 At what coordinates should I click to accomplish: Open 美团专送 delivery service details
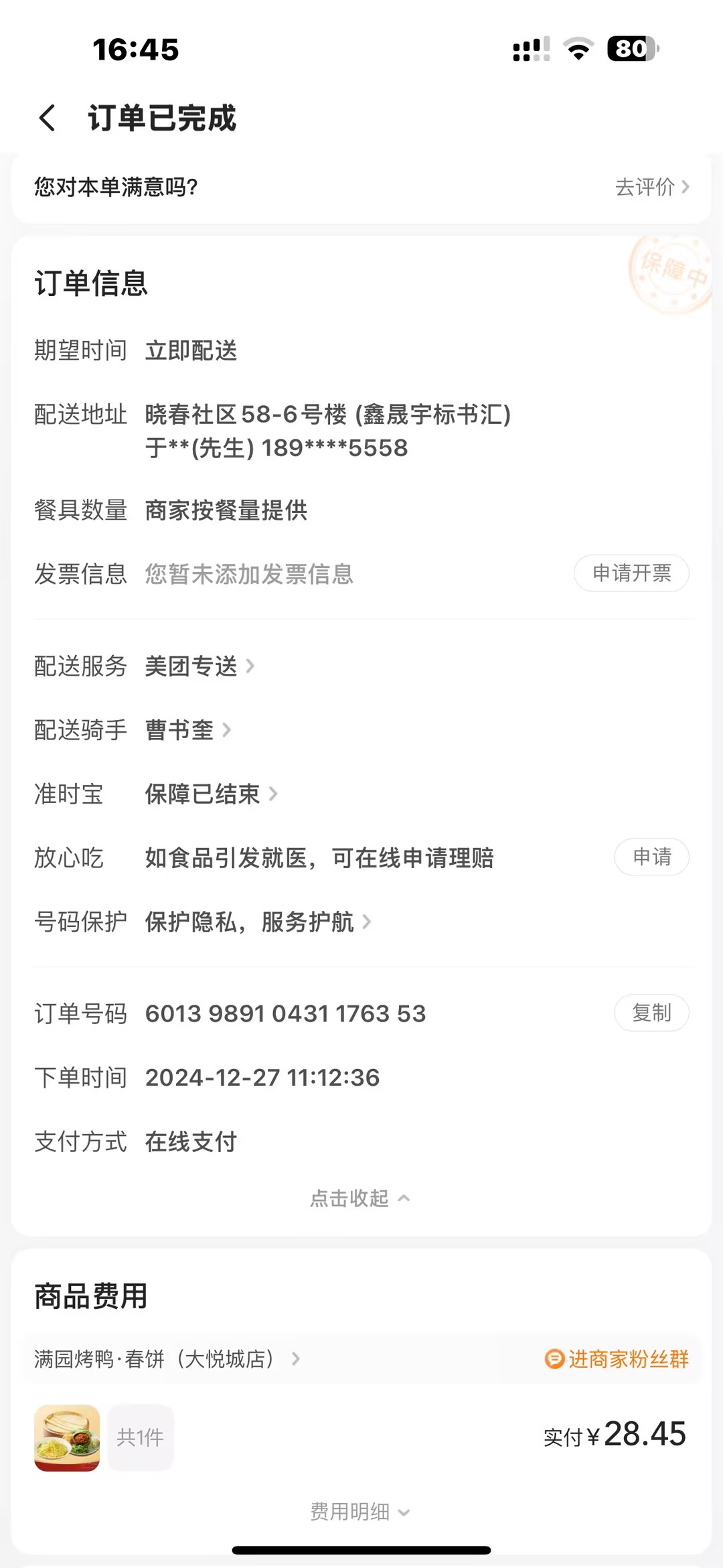click(x=199, y=666)
